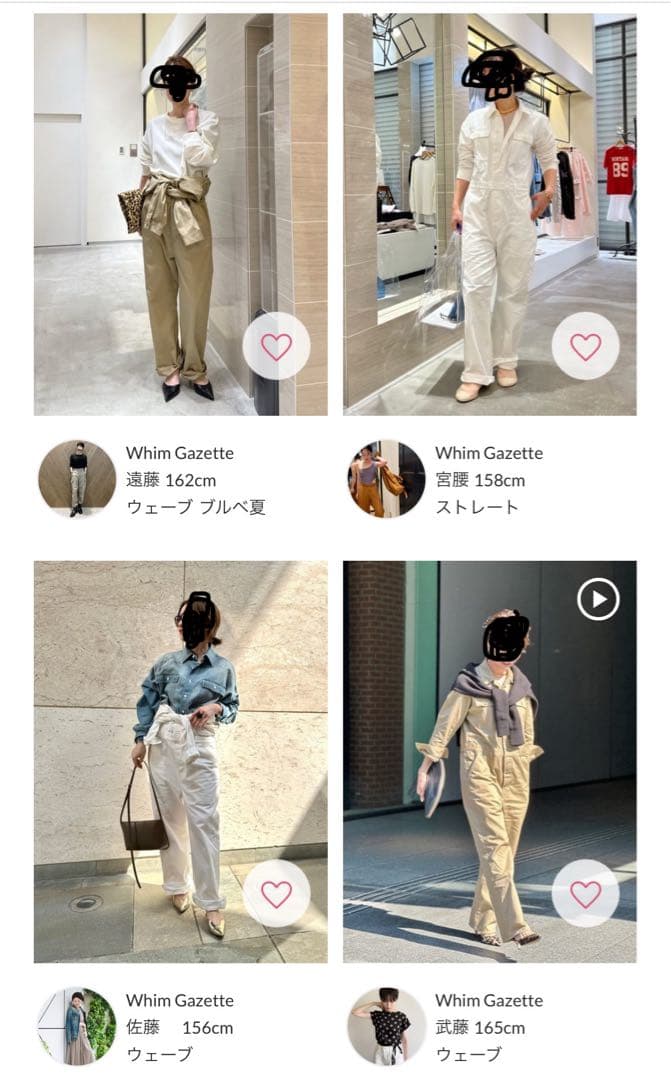Screen dimensions: 671x1080
Task: Like 遠藤's 162cm outfit photo
Action: click(276, 346)
